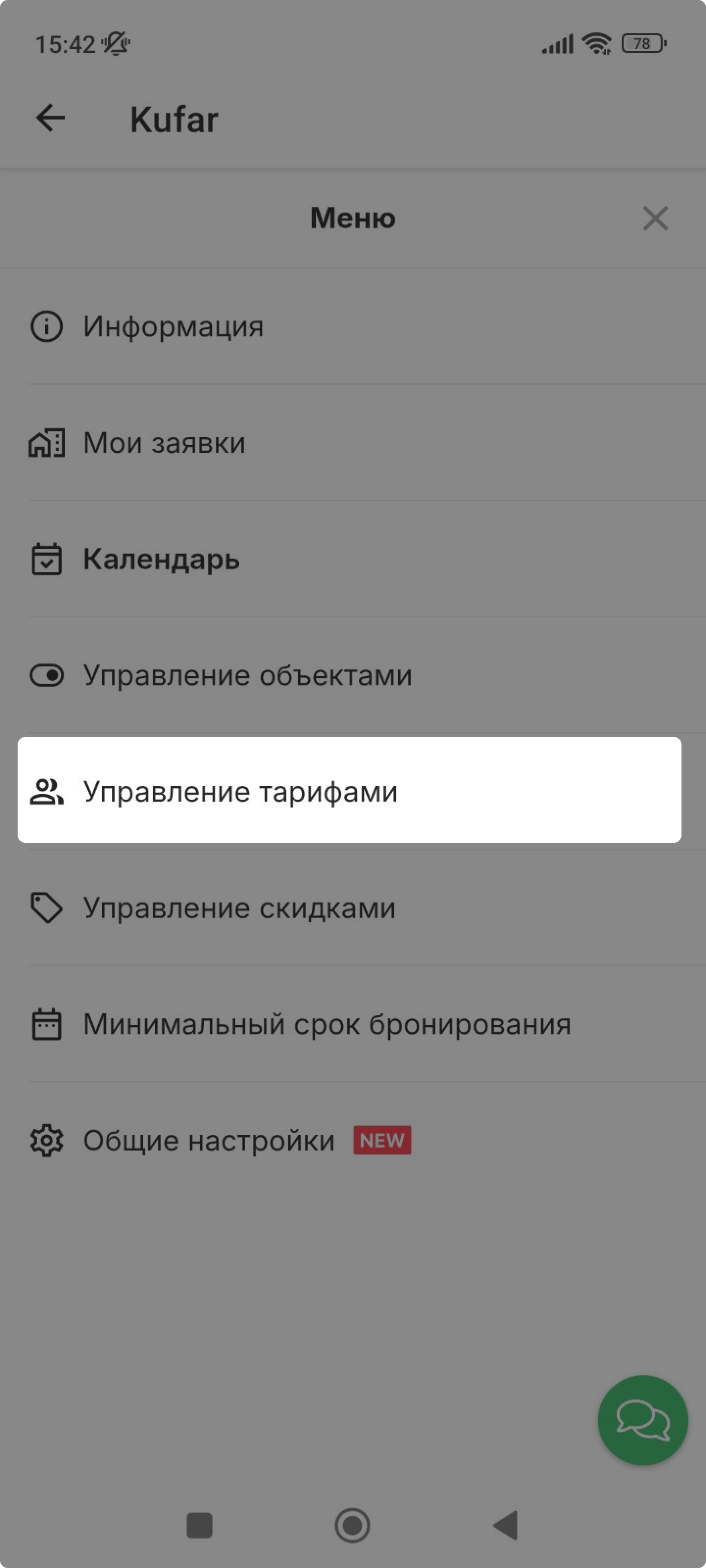Screen dimensions: 706x1568
Task: Open recent apps with the square button
Action: (199, 1525)
